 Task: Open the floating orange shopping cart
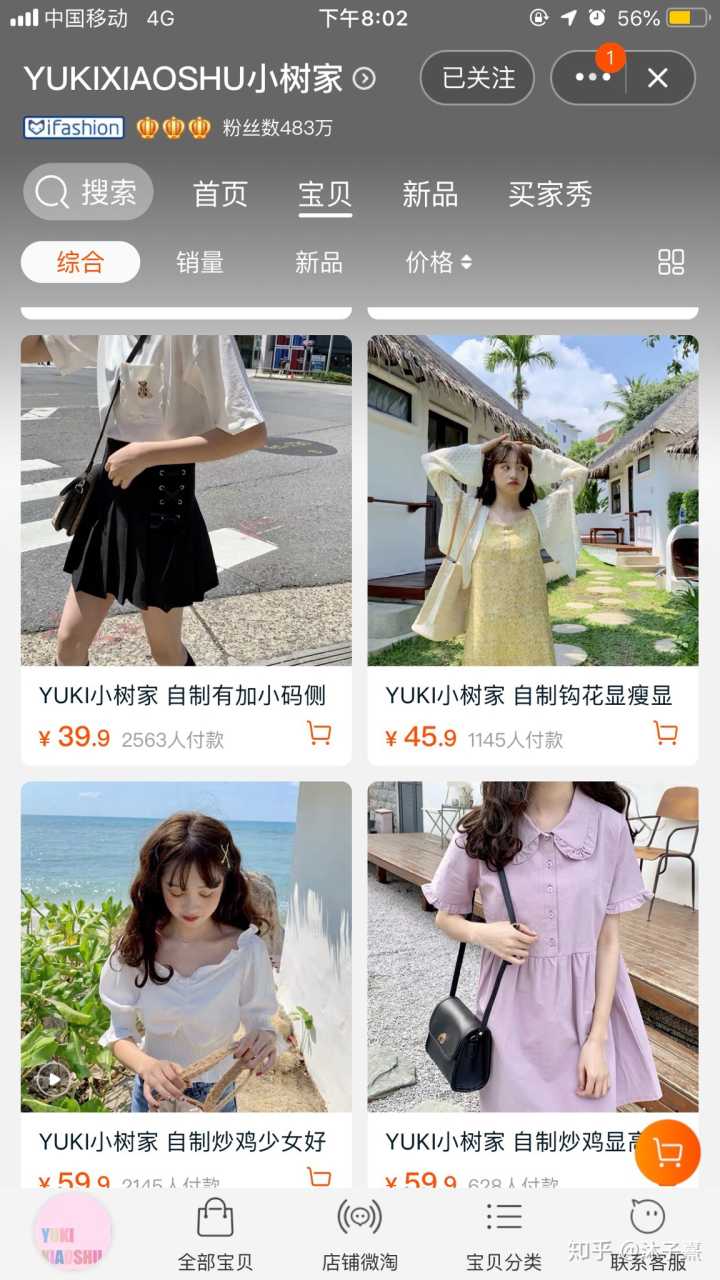coord(667,1153)
